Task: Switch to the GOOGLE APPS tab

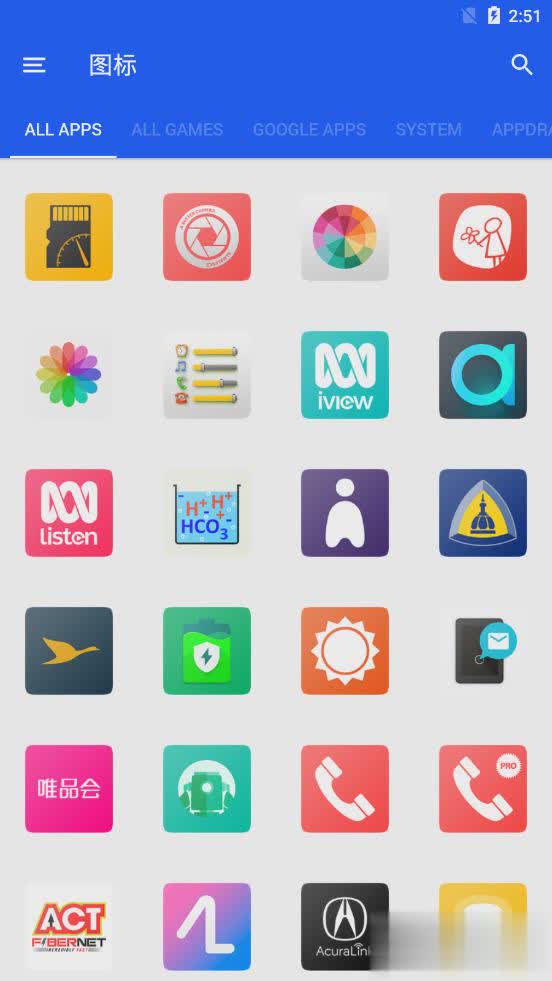Action: [309, 130]
